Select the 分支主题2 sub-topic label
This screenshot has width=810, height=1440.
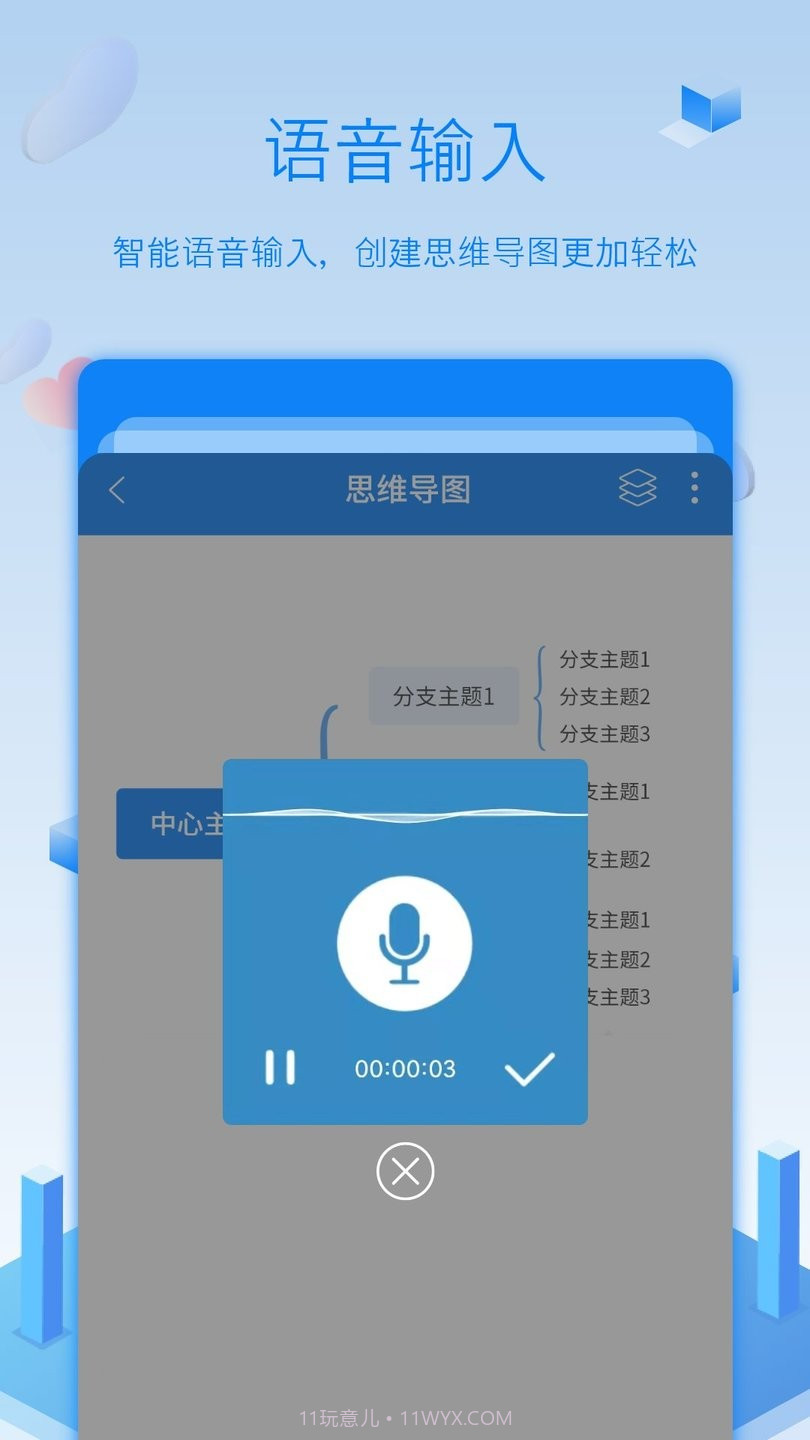coord(604,697)
